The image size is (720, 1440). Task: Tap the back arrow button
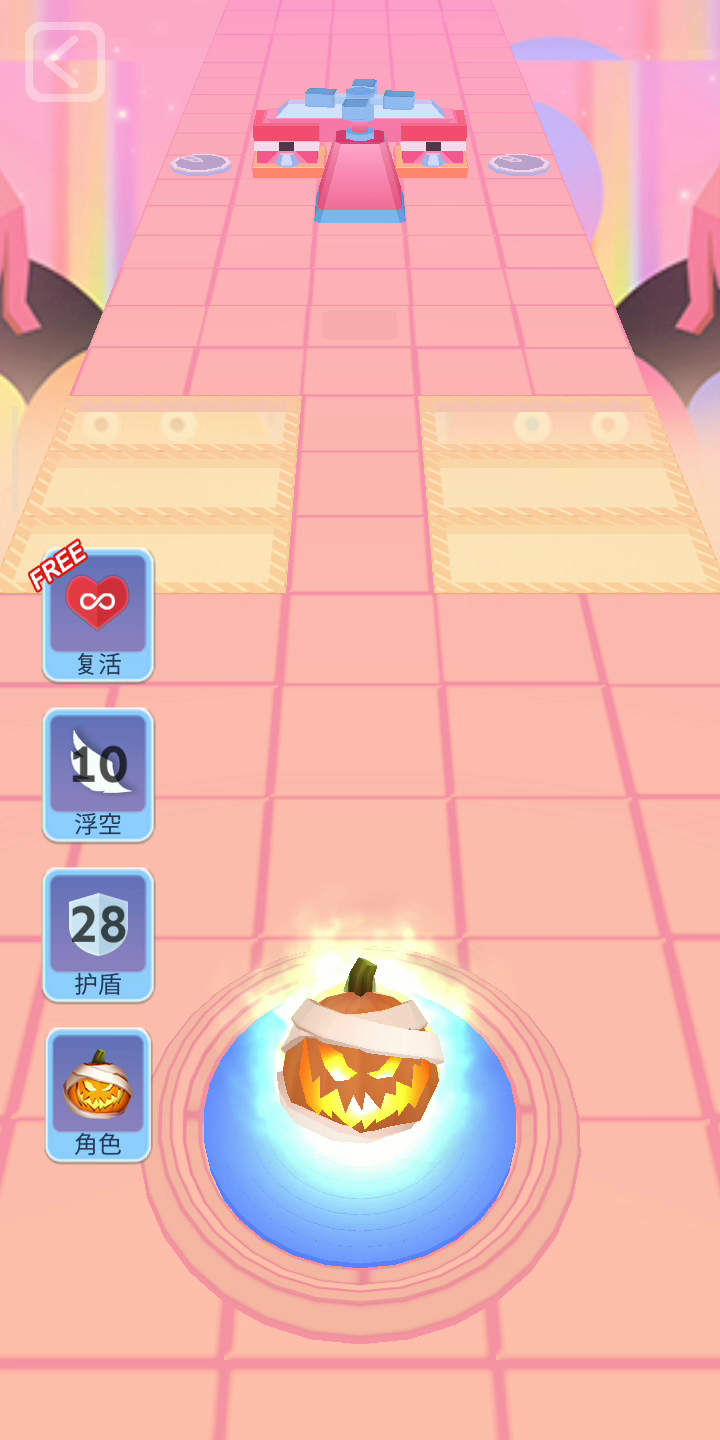pyautogui.click(x=65, y=62)
